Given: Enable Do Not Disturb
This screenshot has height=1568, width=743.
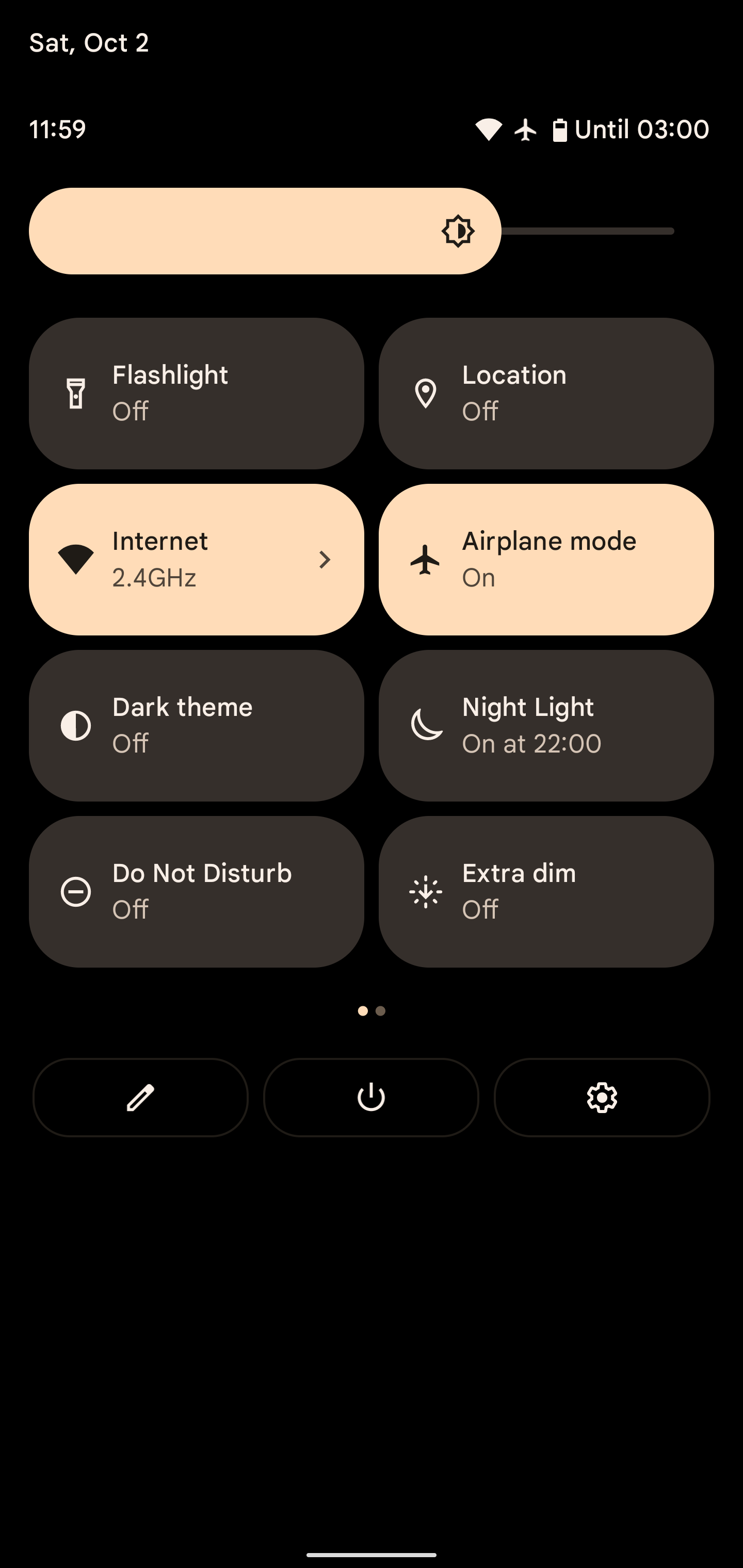Looking at the screenshot, I should click(x=196, y=892).
